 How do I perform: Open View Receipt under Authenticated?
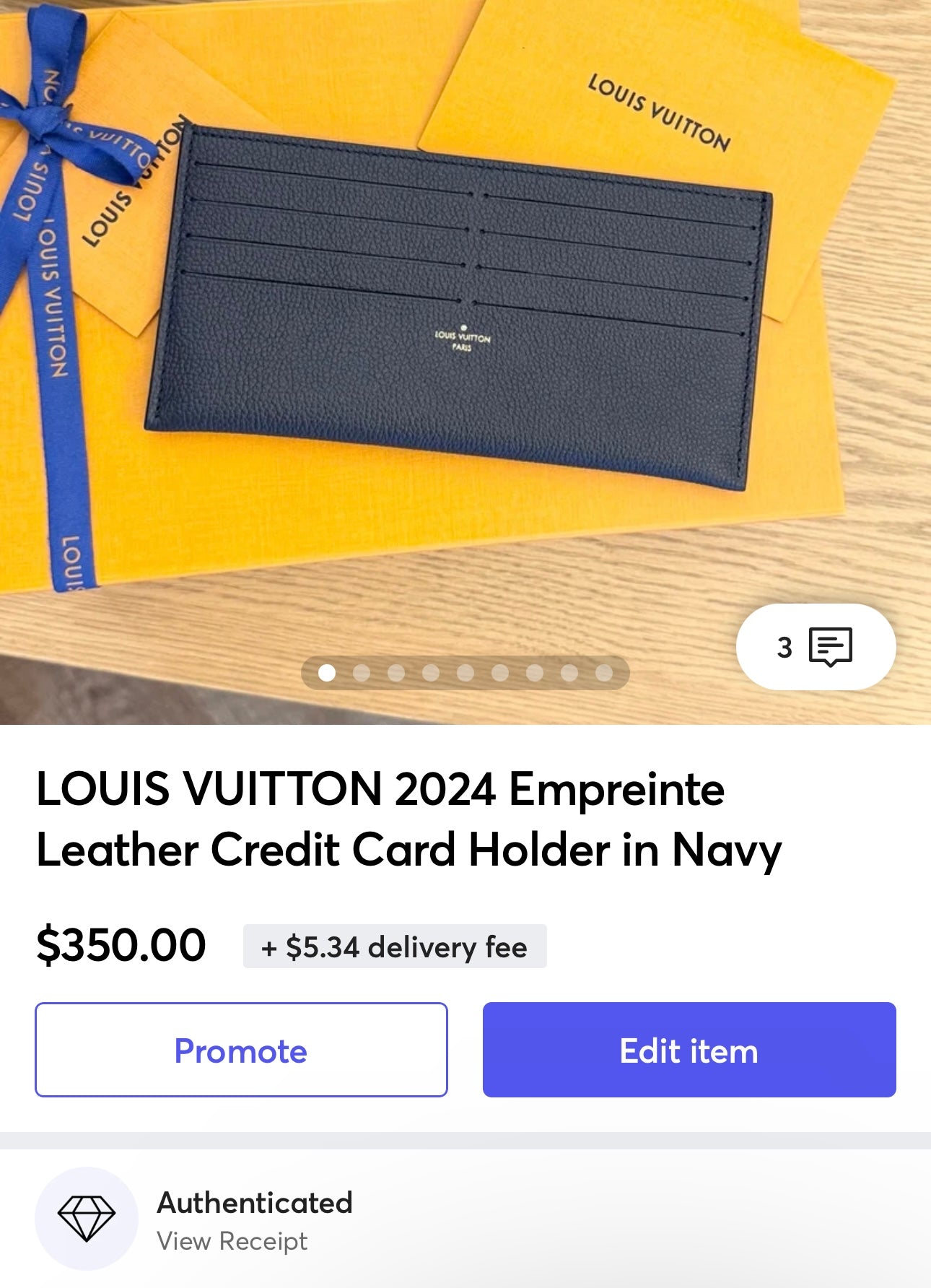pos(232,1241)
